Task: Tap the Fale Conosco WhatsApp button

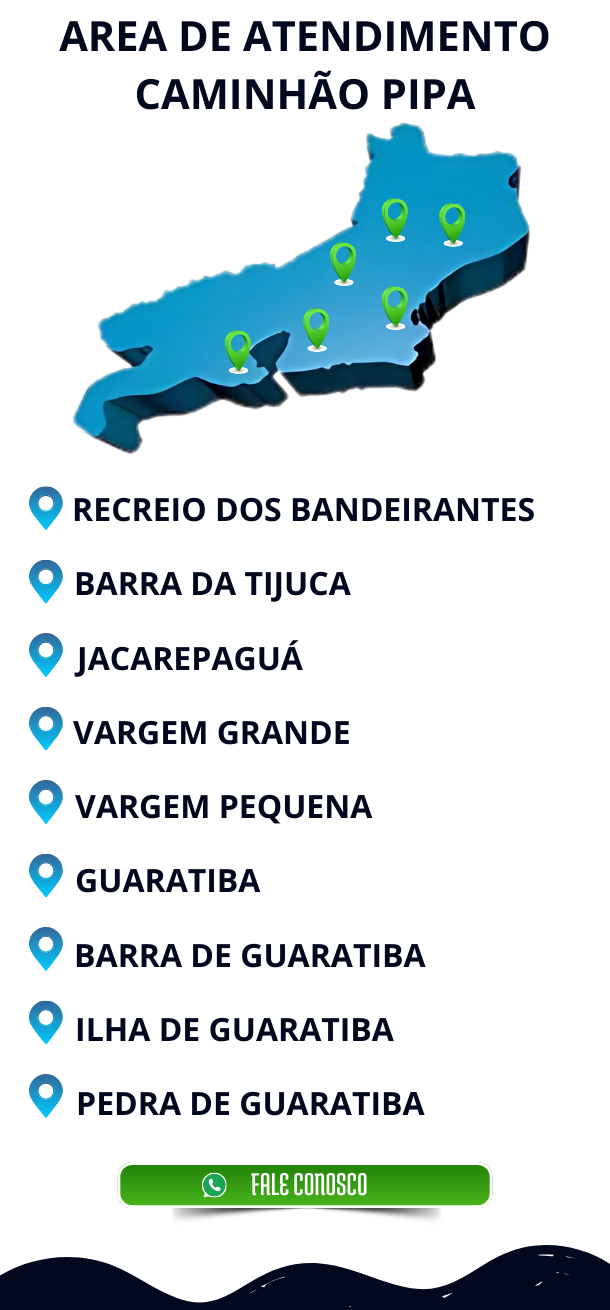Action: pyautogui.click(x=305, y=1185)
